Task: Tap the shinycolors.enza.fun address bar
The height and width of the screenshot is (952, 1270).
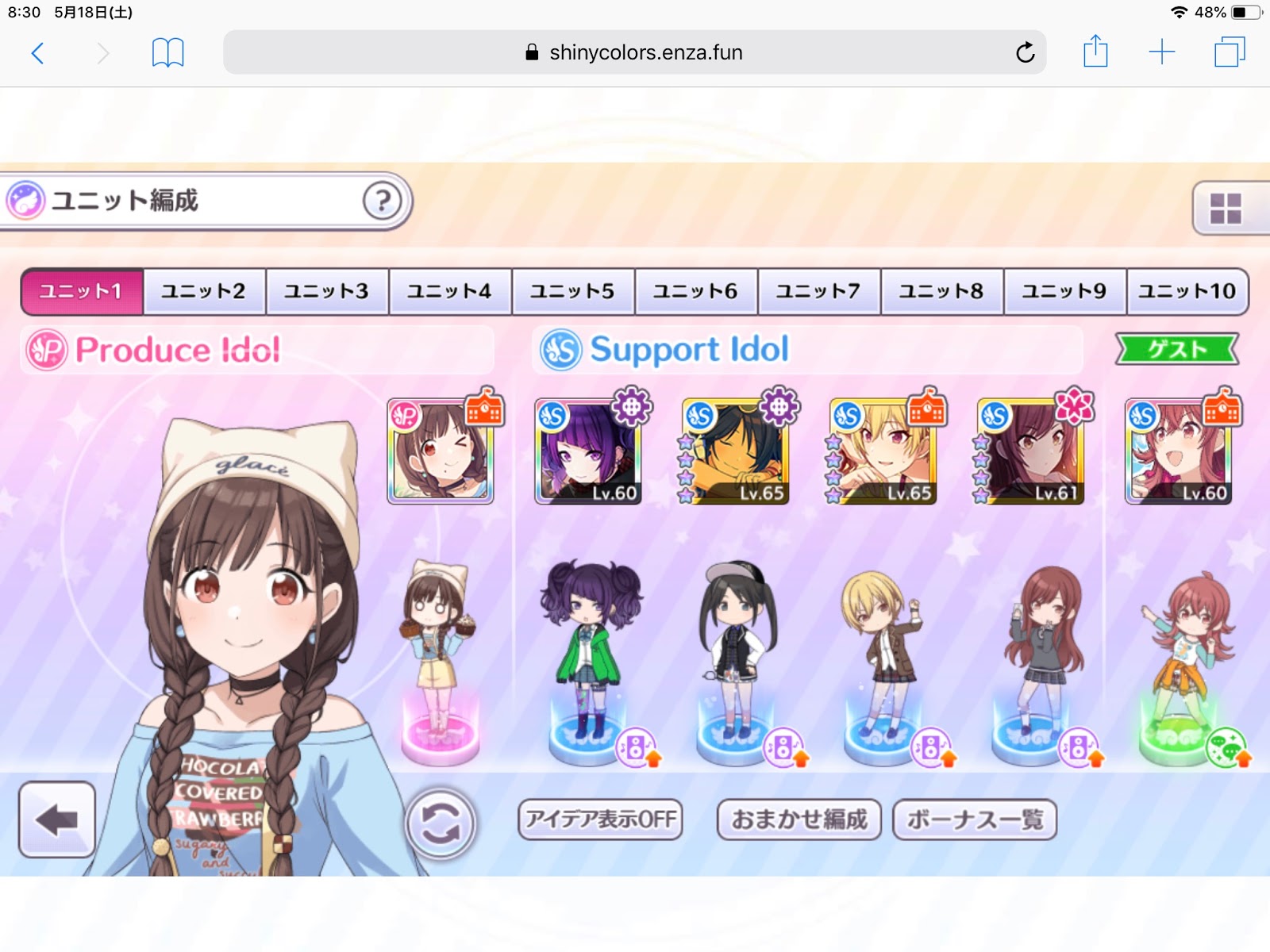Action: pyautogui.click(x=633, y=52)
